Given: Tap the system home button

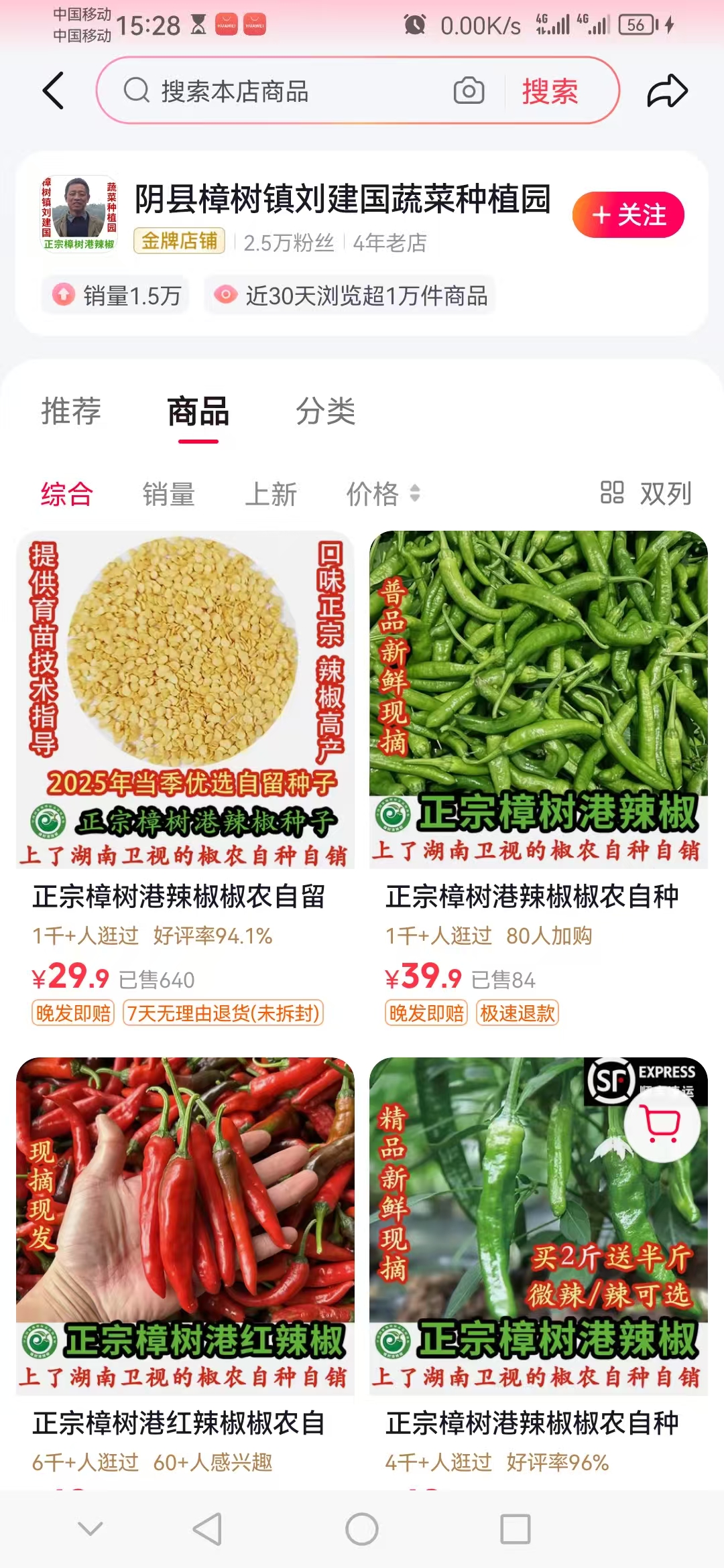Looking at the screenshot, I should [362, 1530].
